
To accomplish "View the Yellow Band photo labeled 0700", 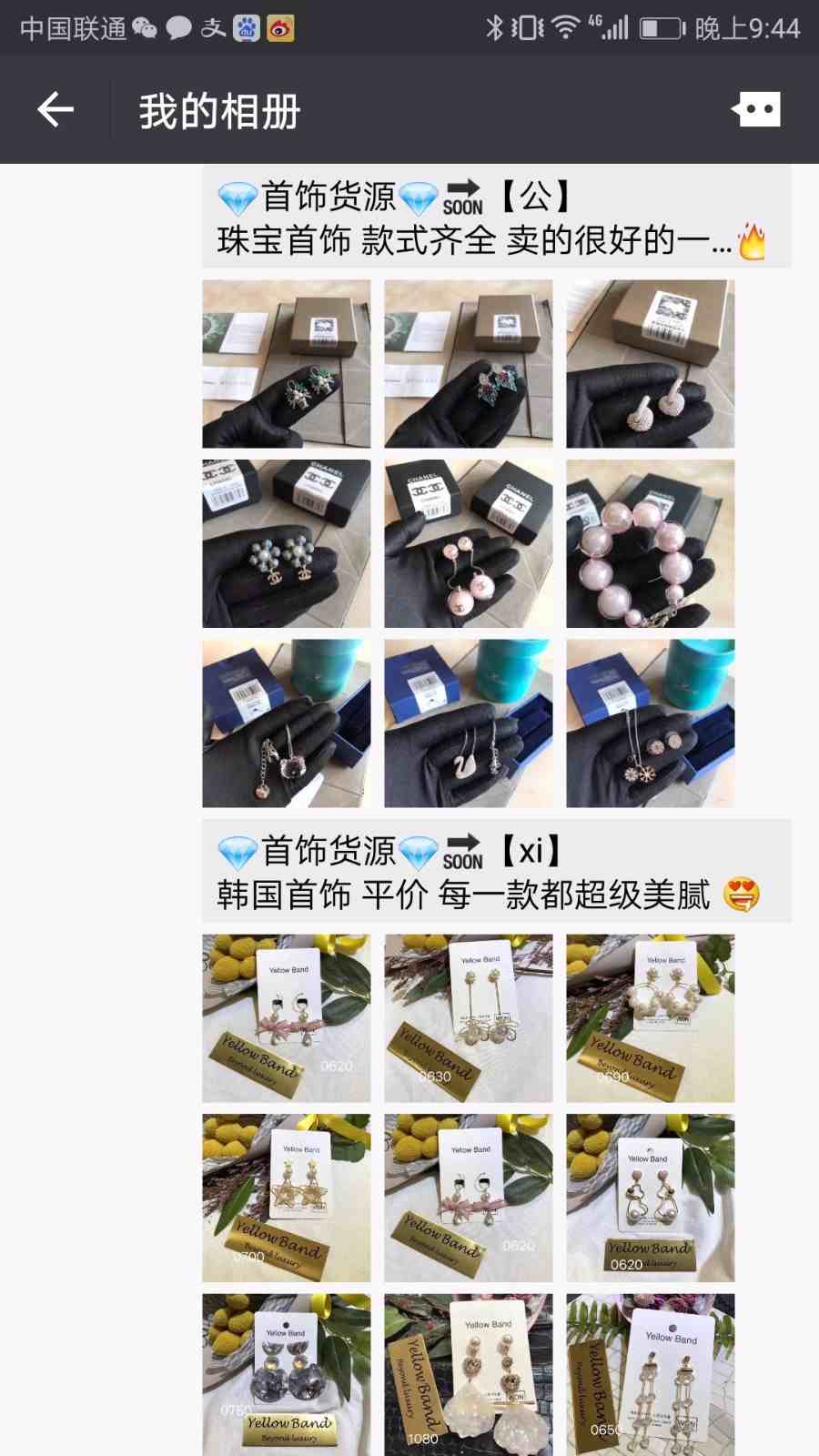I will pos(286,1198).
